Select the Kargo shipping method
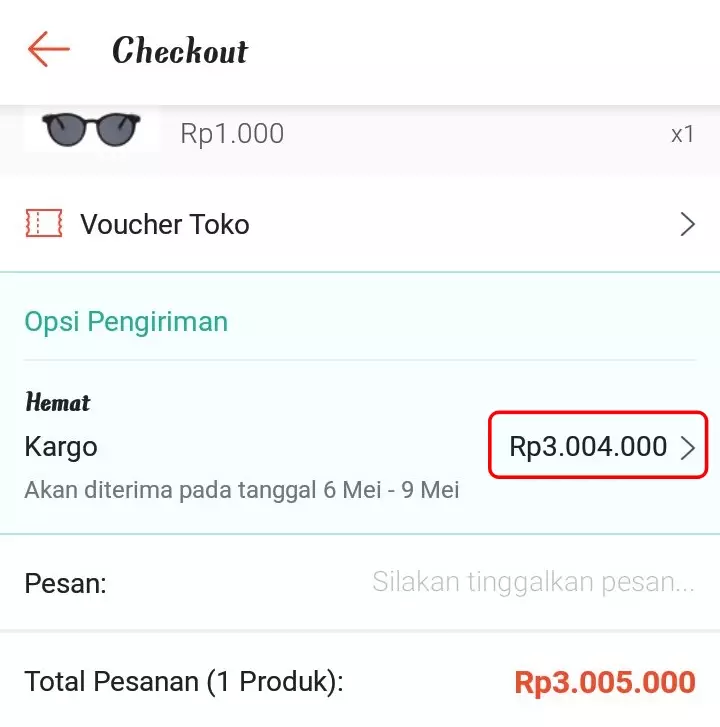 [60, 447]
